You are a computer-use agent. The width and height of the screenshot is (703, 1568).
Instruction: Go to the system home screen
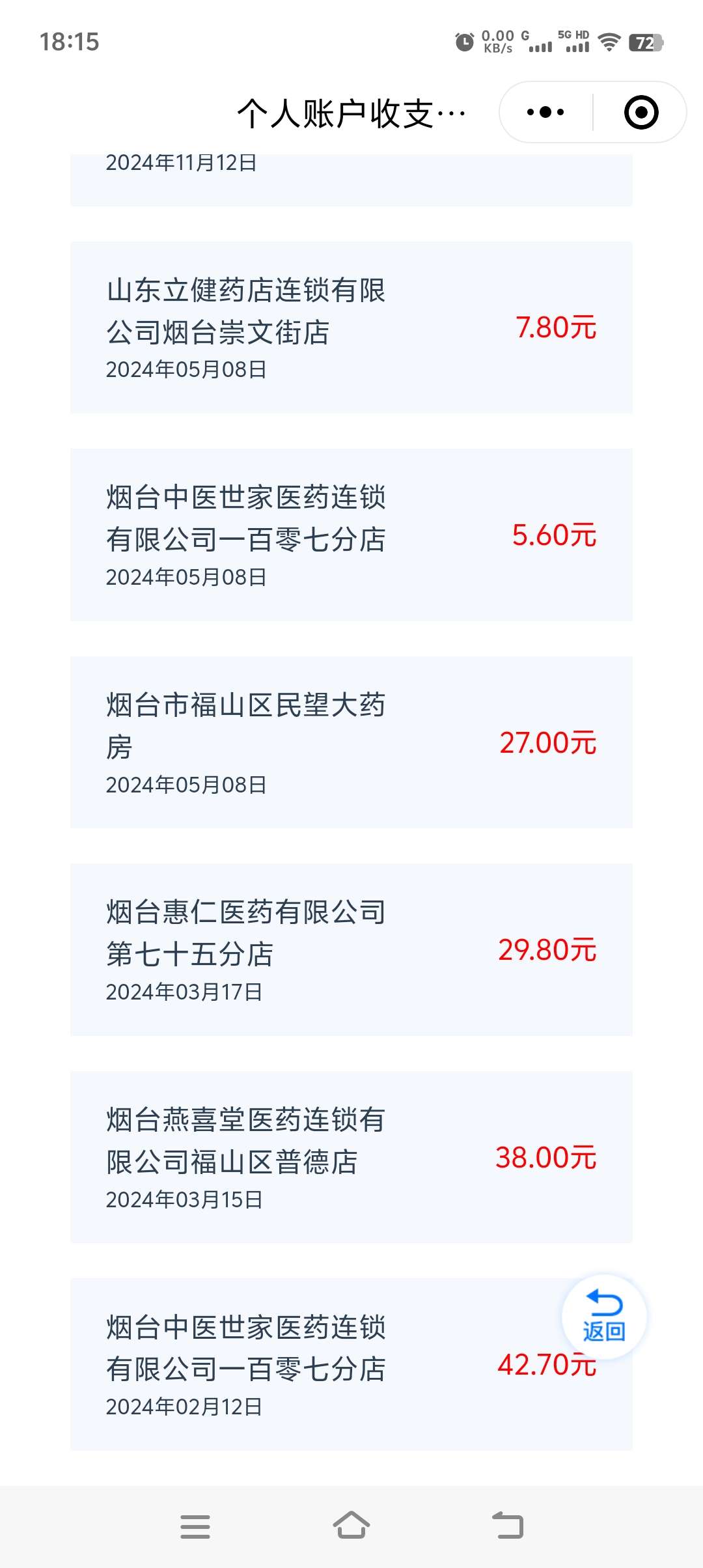351,1526
